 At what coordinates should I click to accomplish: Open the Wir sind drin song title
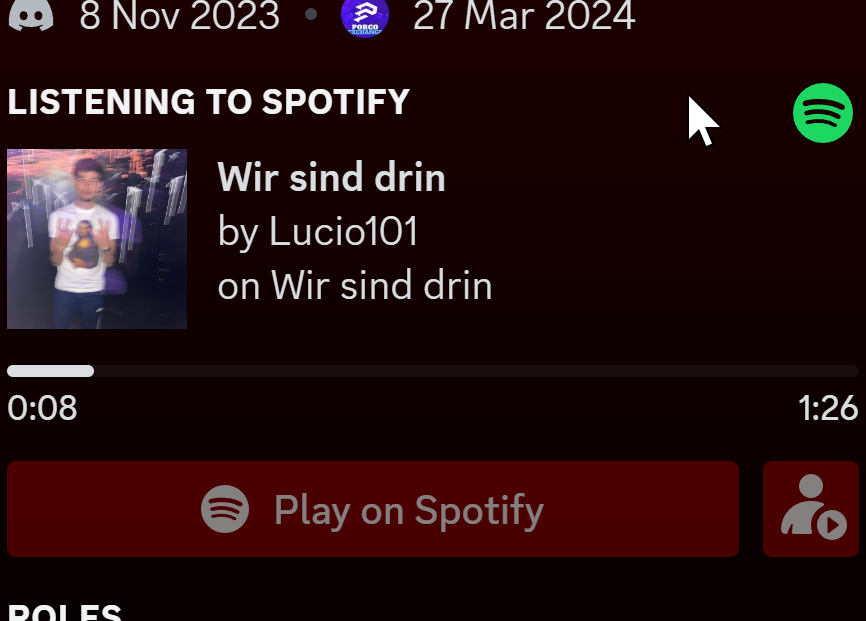(331, 178)
